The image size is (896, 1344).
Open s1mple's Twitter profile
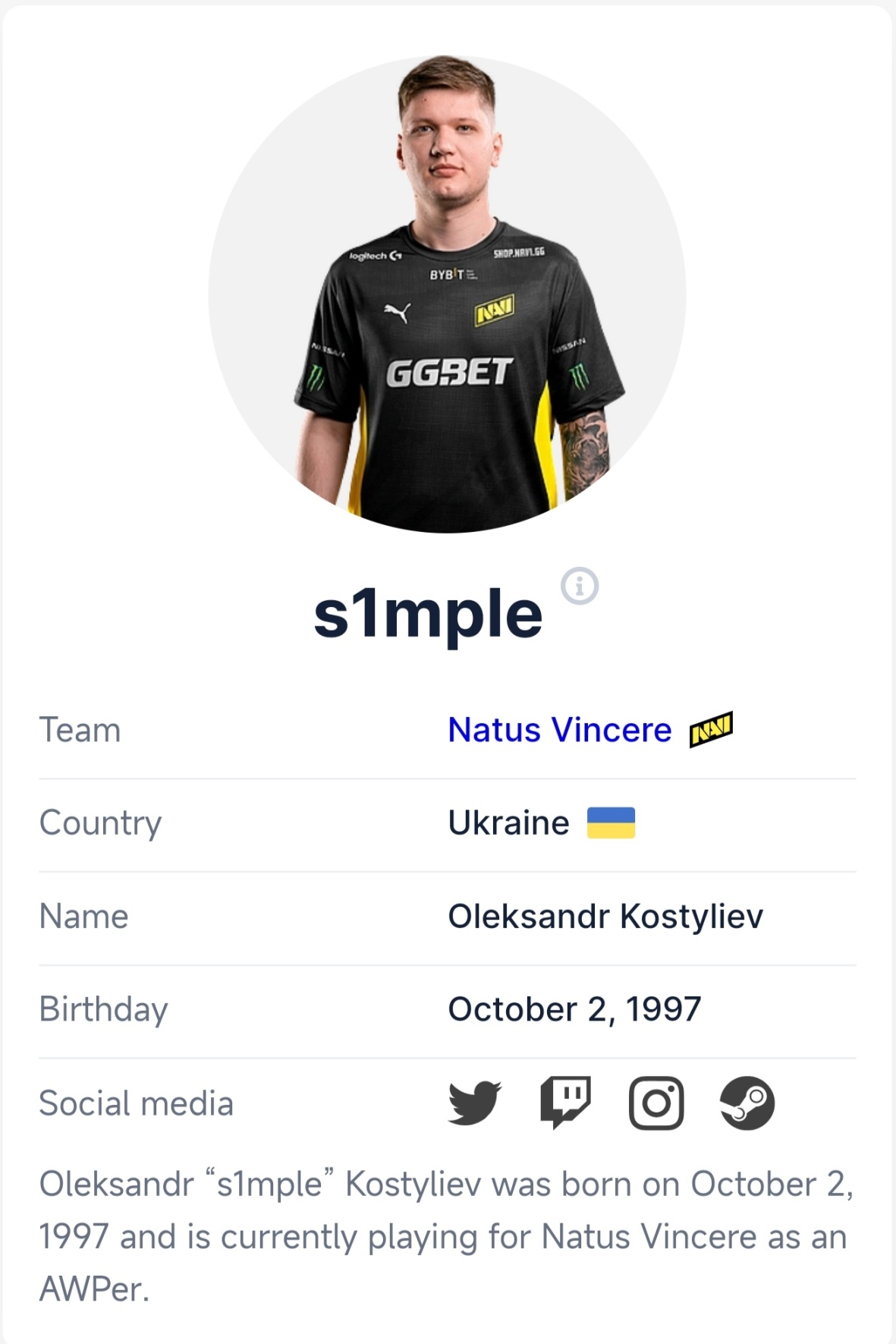475,1103
